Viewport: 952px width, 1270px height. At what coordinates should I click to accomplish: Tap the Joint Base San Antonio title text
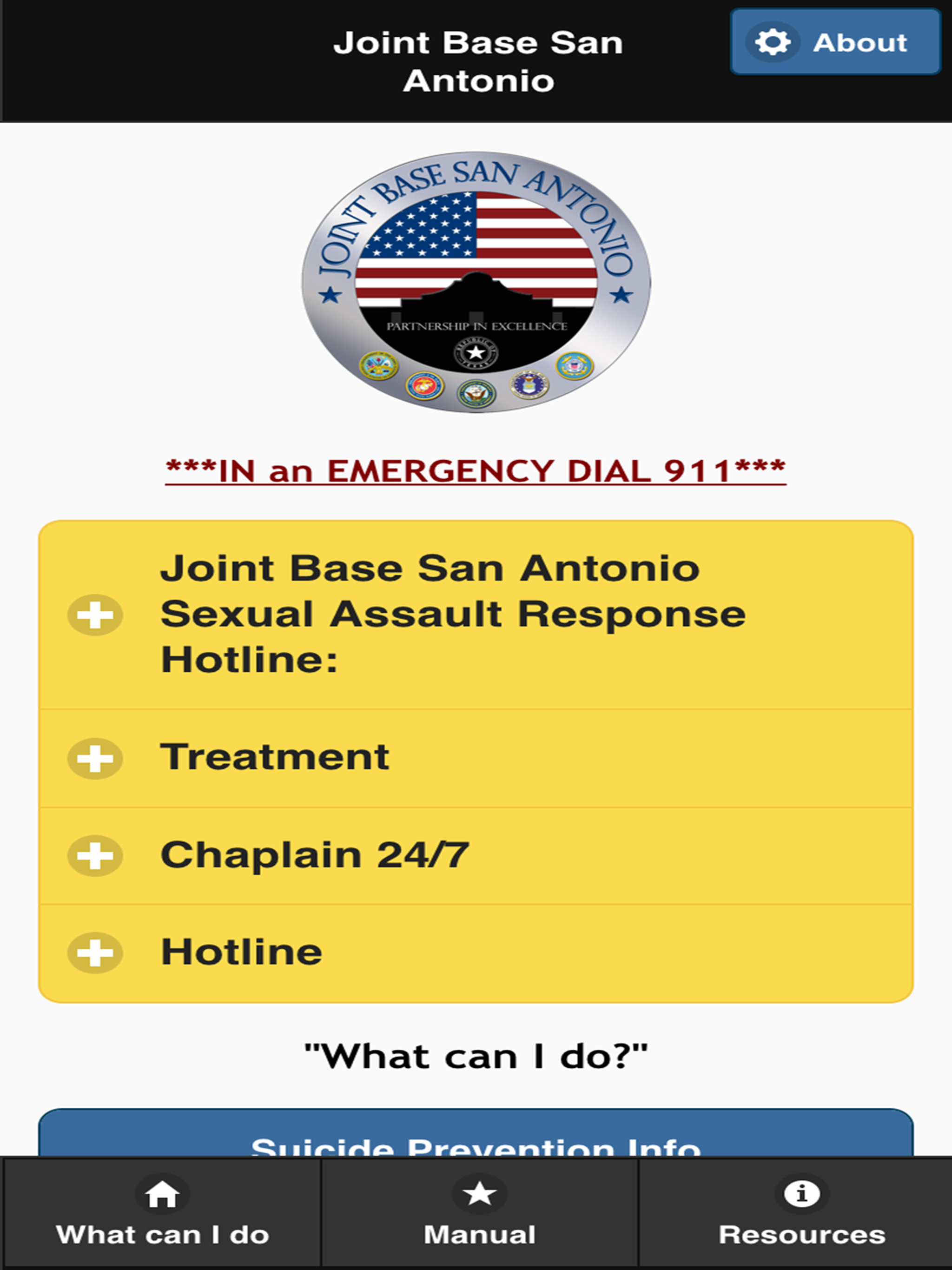tap(479, 60)
